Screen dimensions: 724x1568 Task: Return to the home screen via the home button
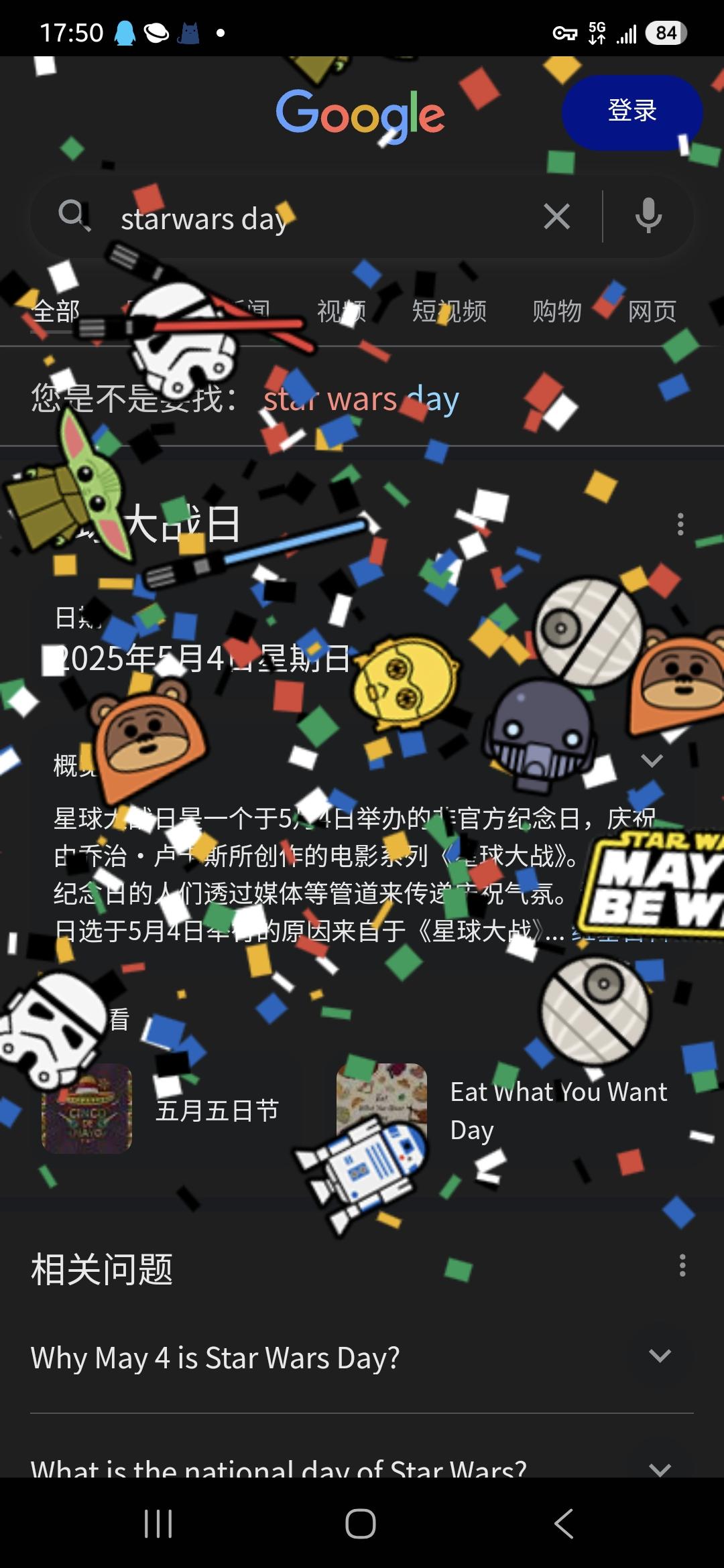(x=361, y=1524)
